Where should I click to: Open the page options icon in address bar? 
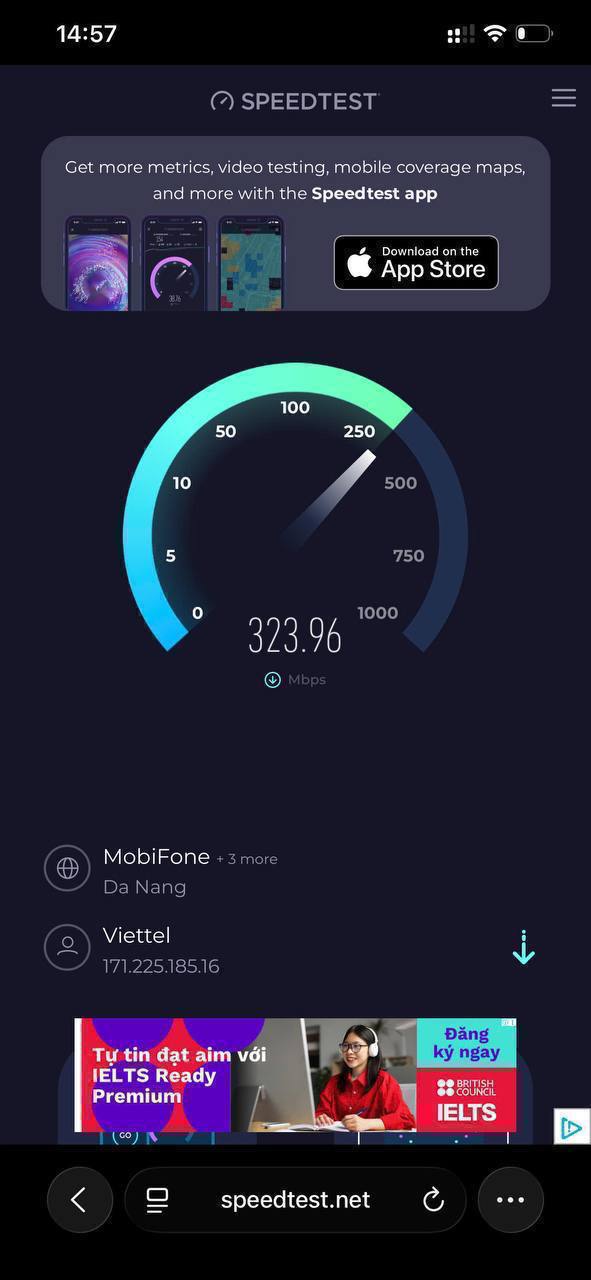157,1200
